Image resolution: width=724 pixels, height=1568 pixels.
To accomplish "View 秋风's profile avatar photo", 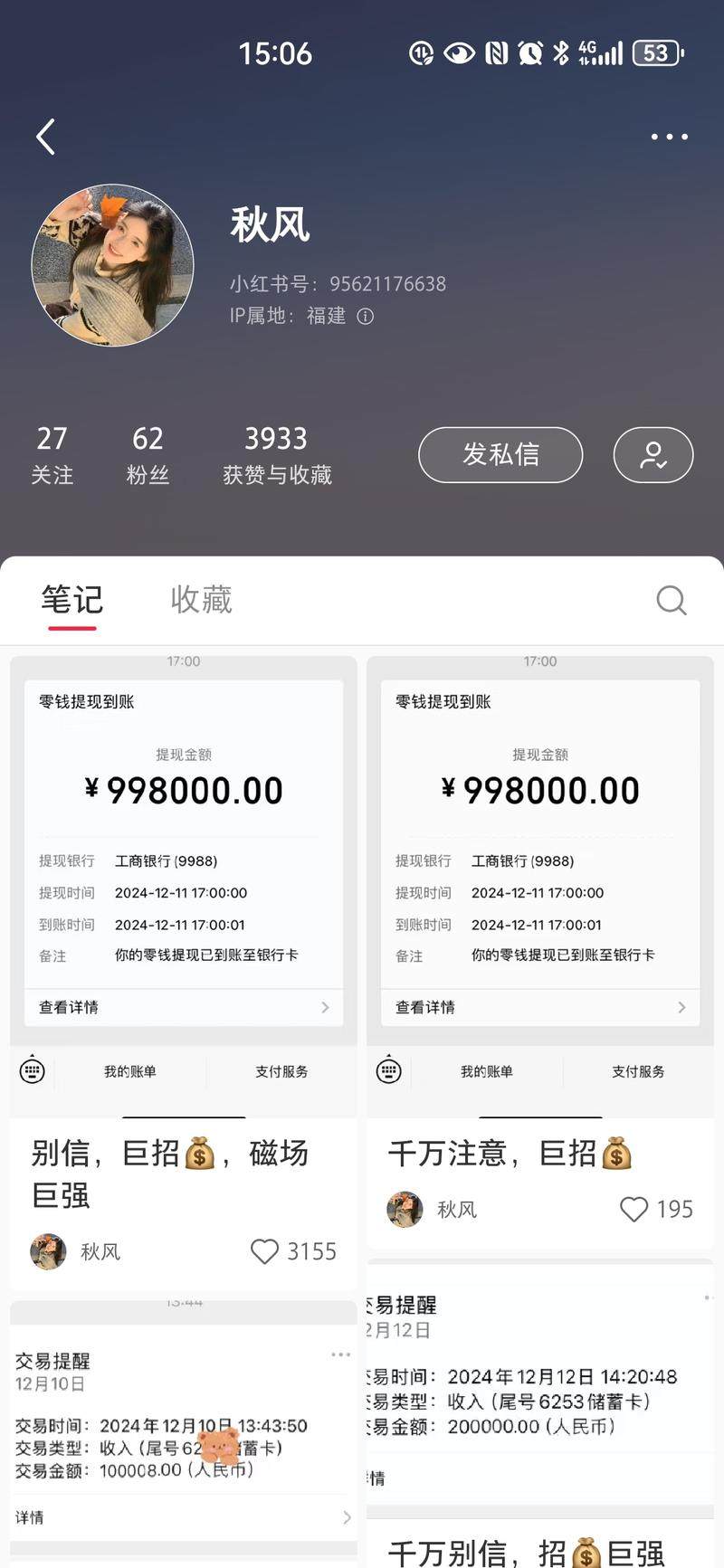I will (x=112, y=265).
